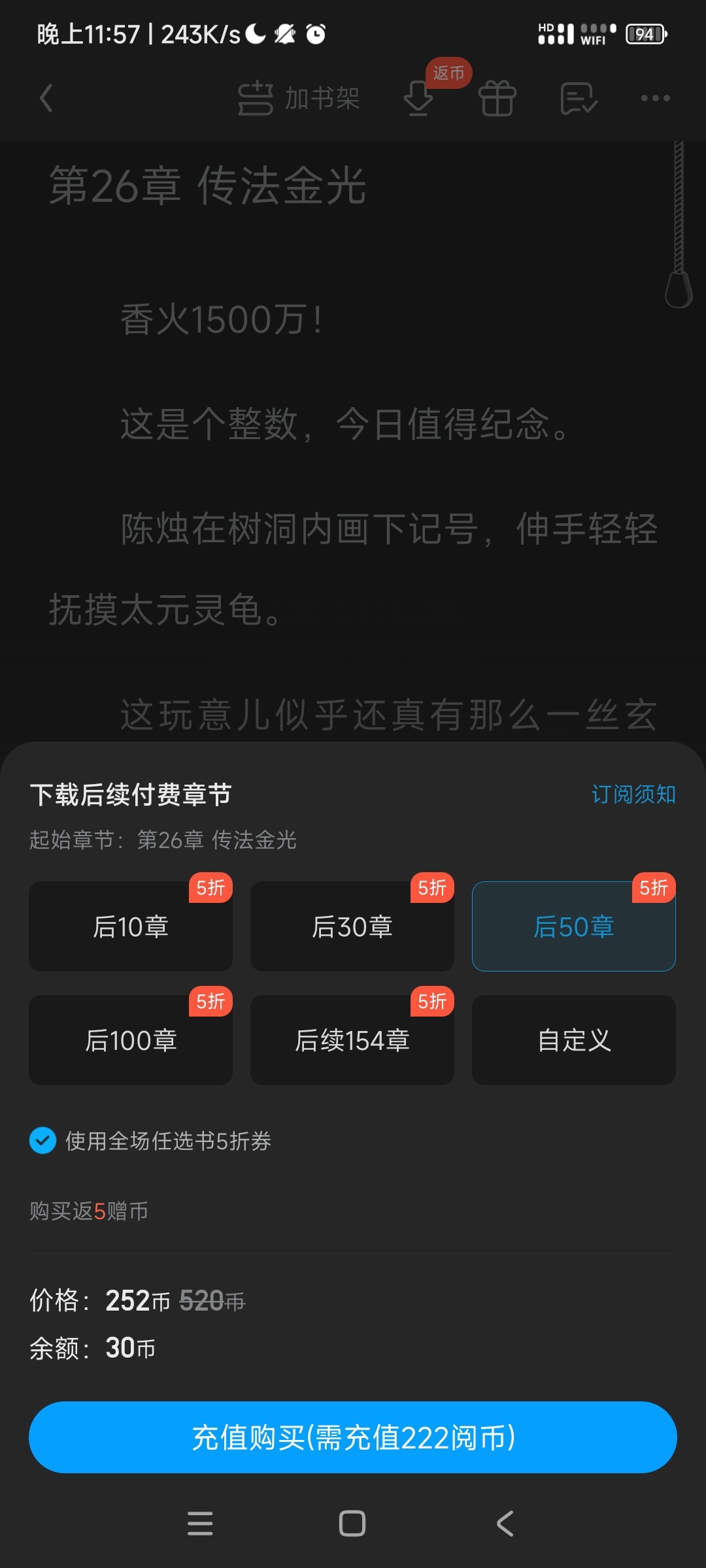
Task: Tap 充值购买 to recharge 222阅币
Action: 353,1437
